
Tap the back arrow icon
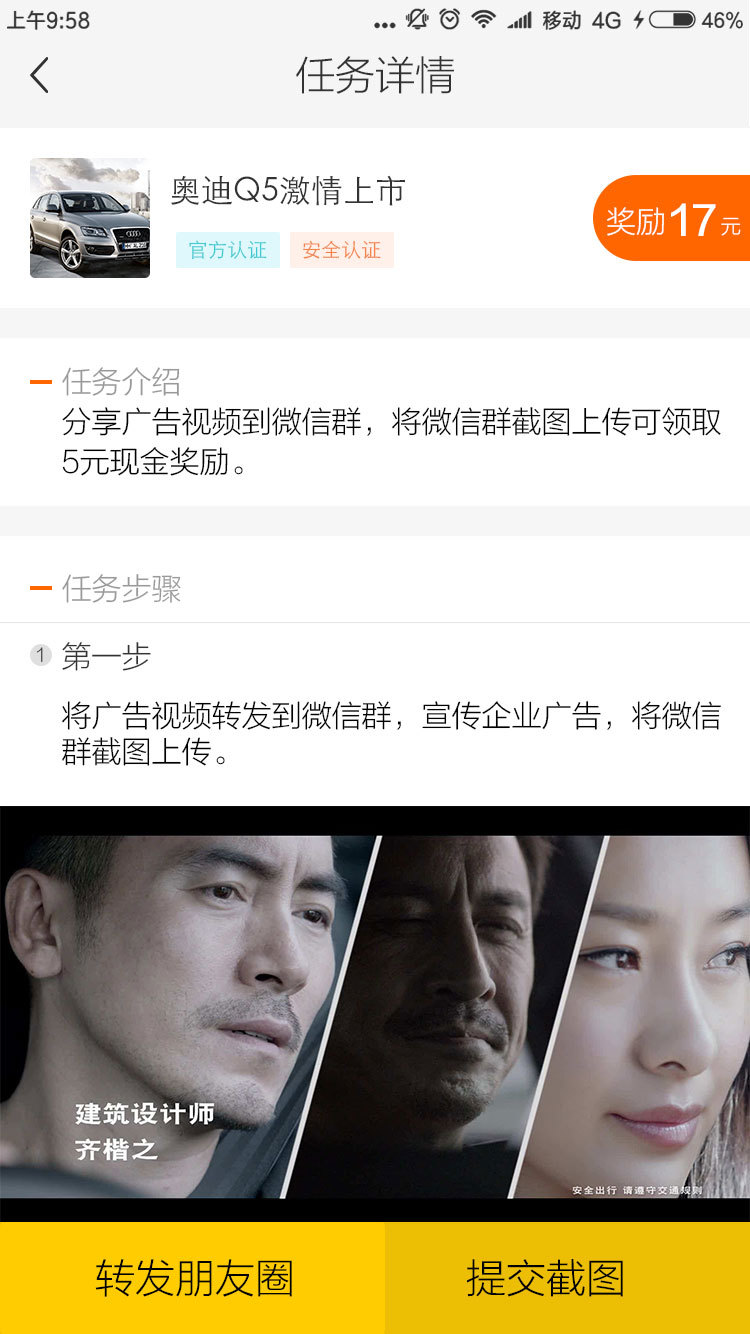pyautogui.click(x=39, y=76)
